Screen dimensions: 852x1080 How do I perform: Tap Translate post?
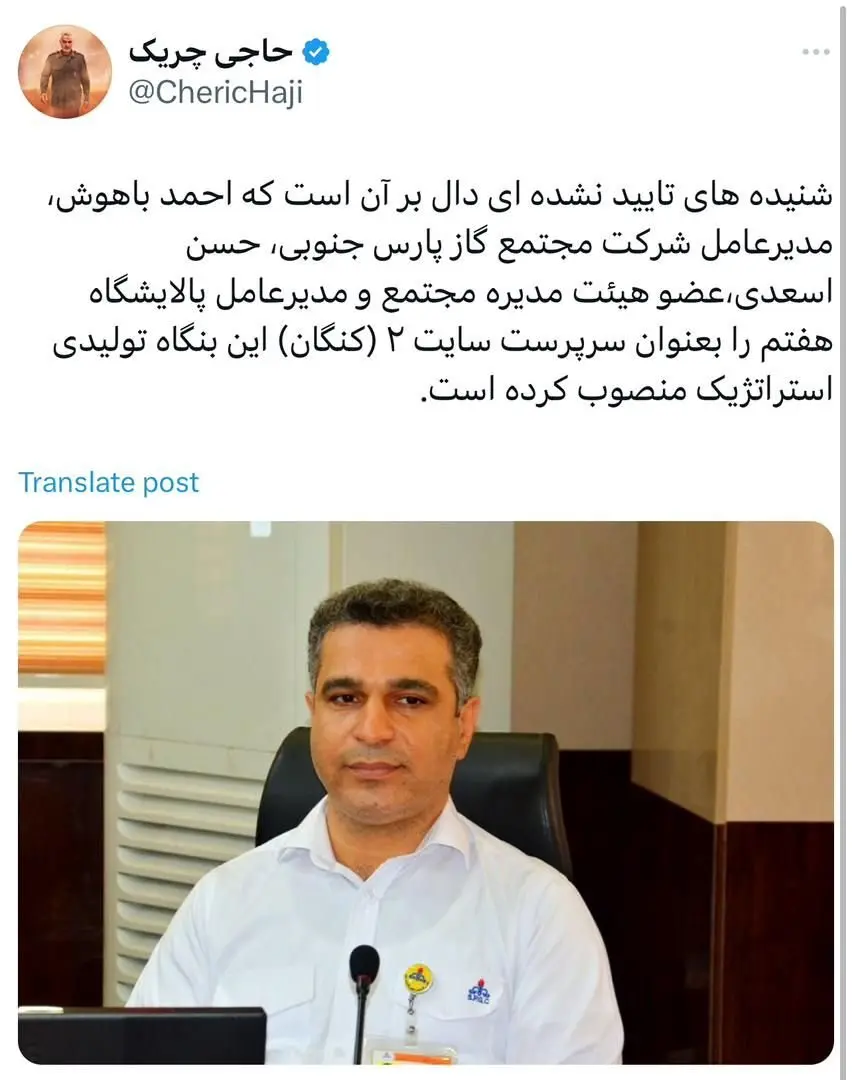click(x=109, y=483)
